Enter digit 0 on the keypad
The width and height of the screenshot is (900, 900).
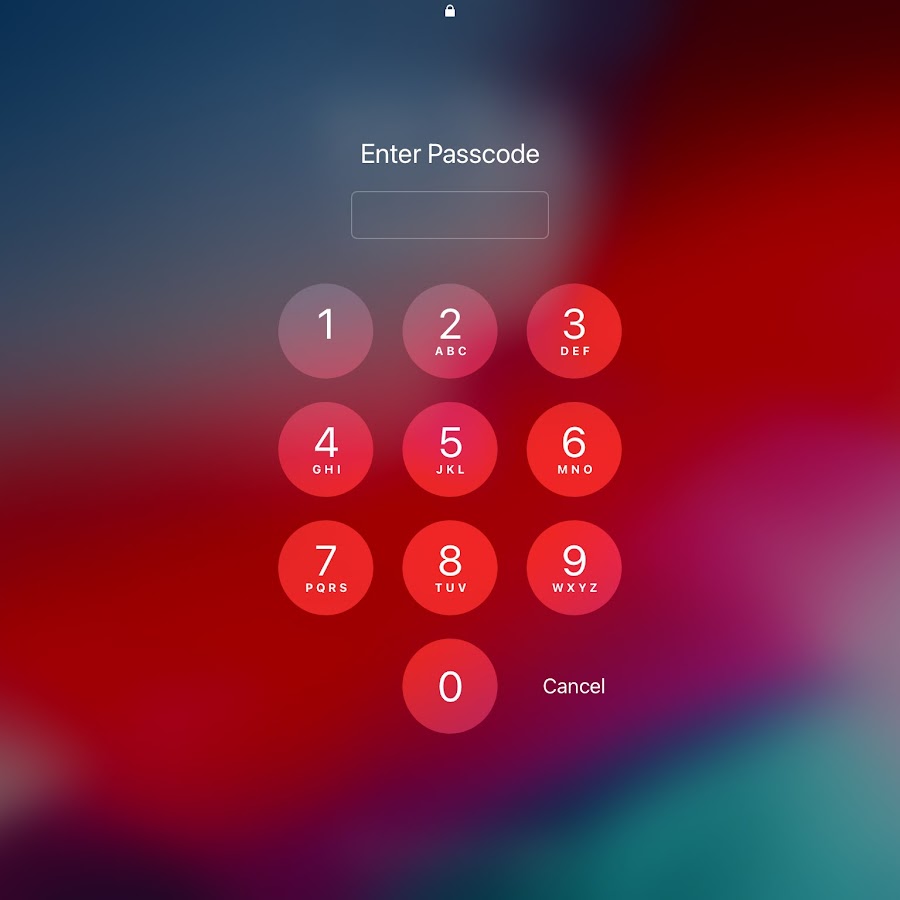tap(450, 686)
